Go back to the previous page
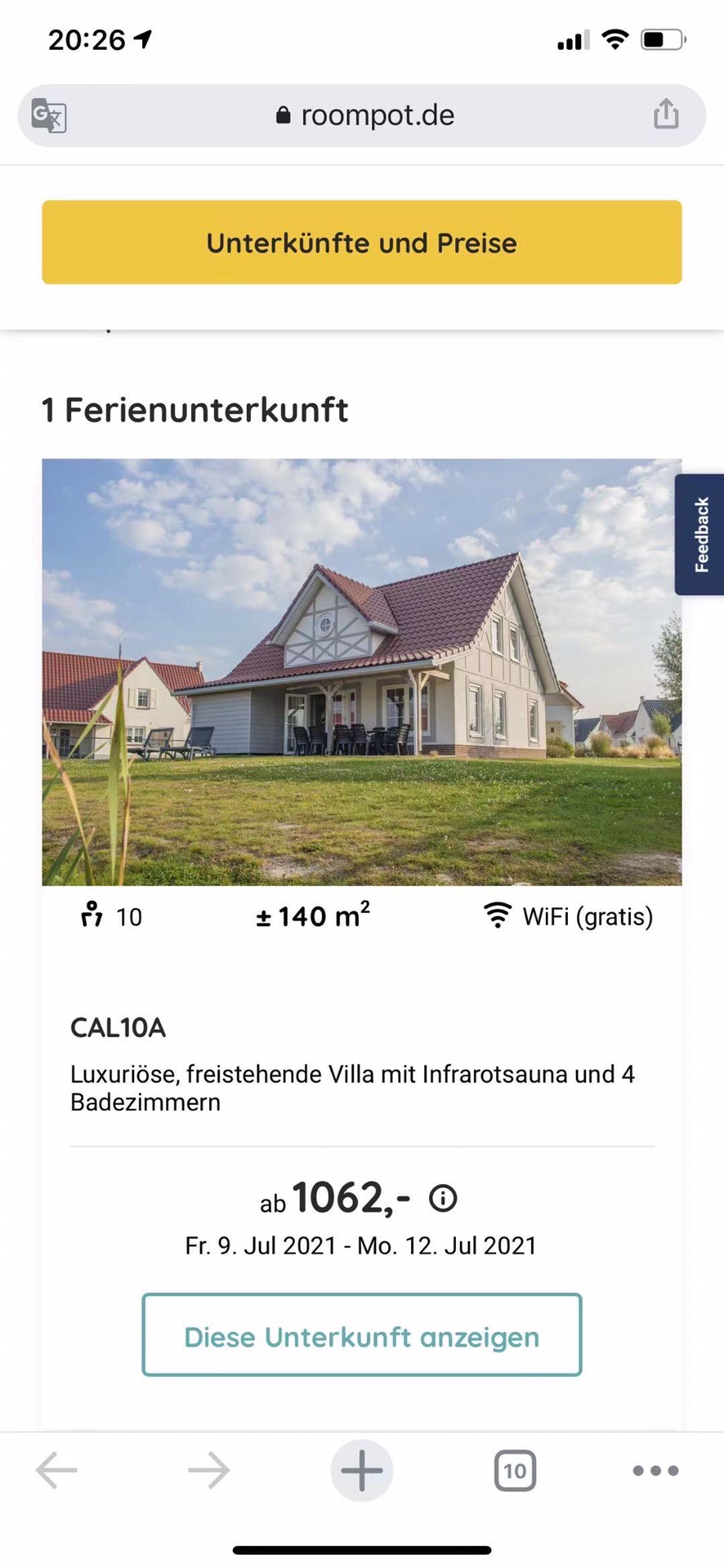 click(x=56, y=1471)
